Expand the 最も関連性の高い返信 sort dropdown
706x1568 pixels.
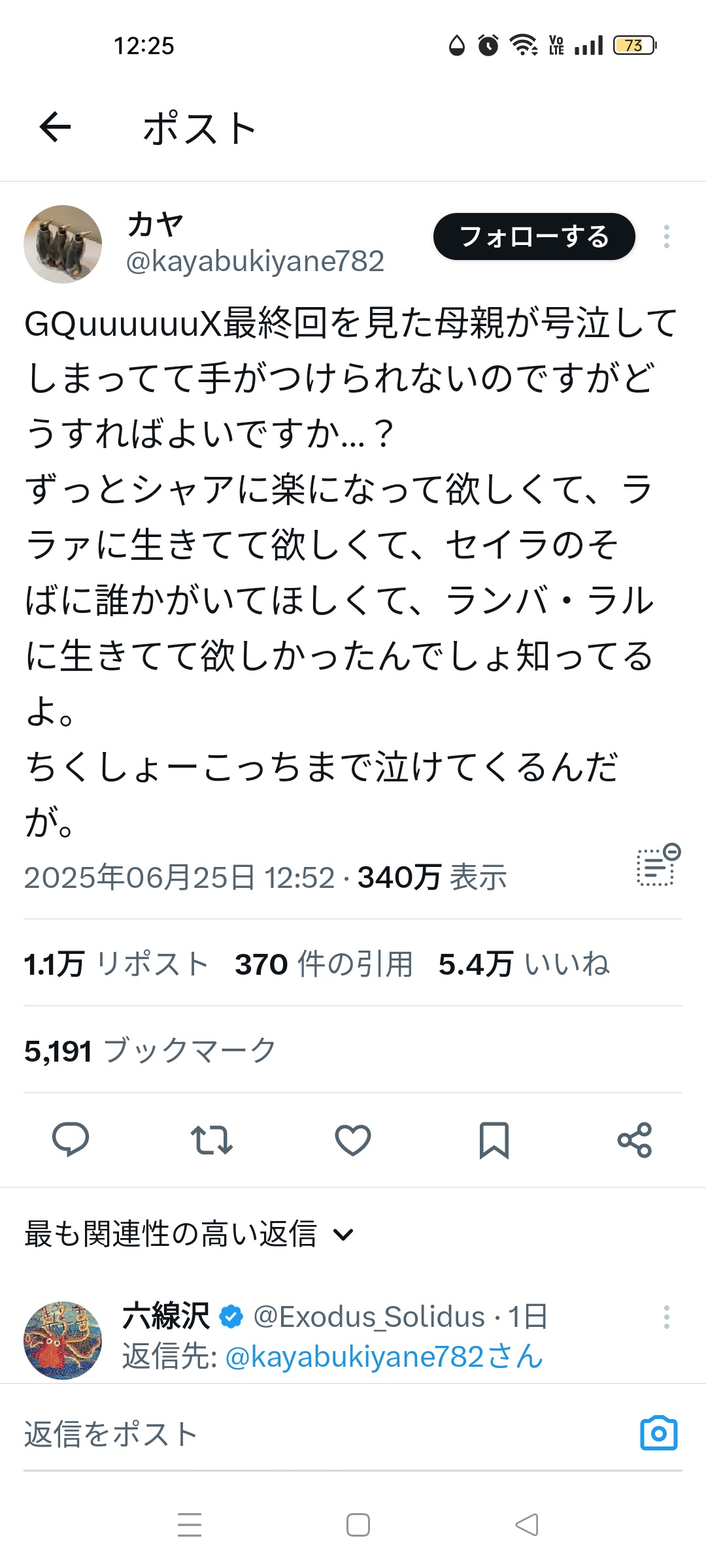coord(190,1234)
